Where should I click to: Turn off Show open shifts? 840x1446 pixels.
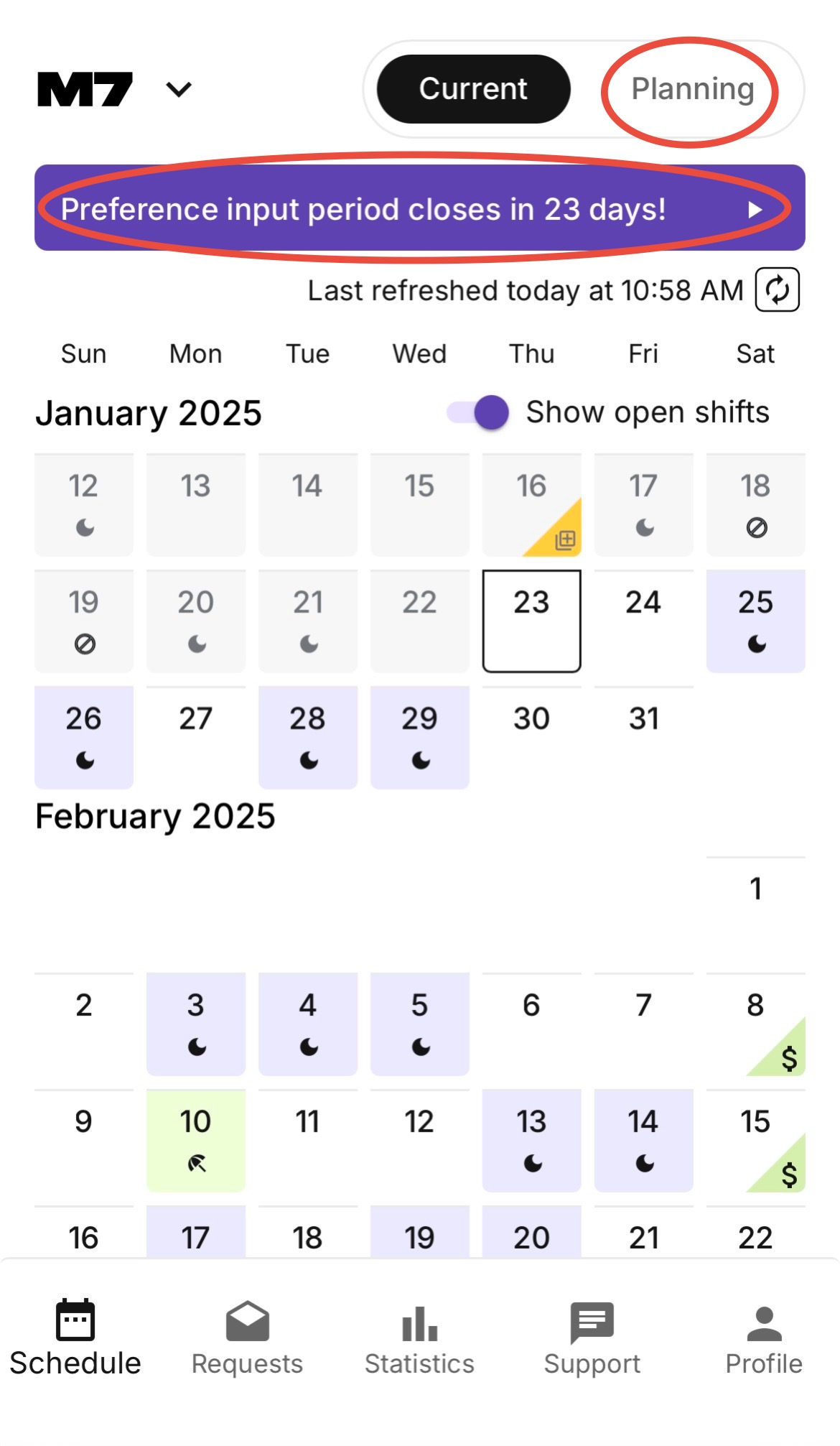[x=479, y=412]
